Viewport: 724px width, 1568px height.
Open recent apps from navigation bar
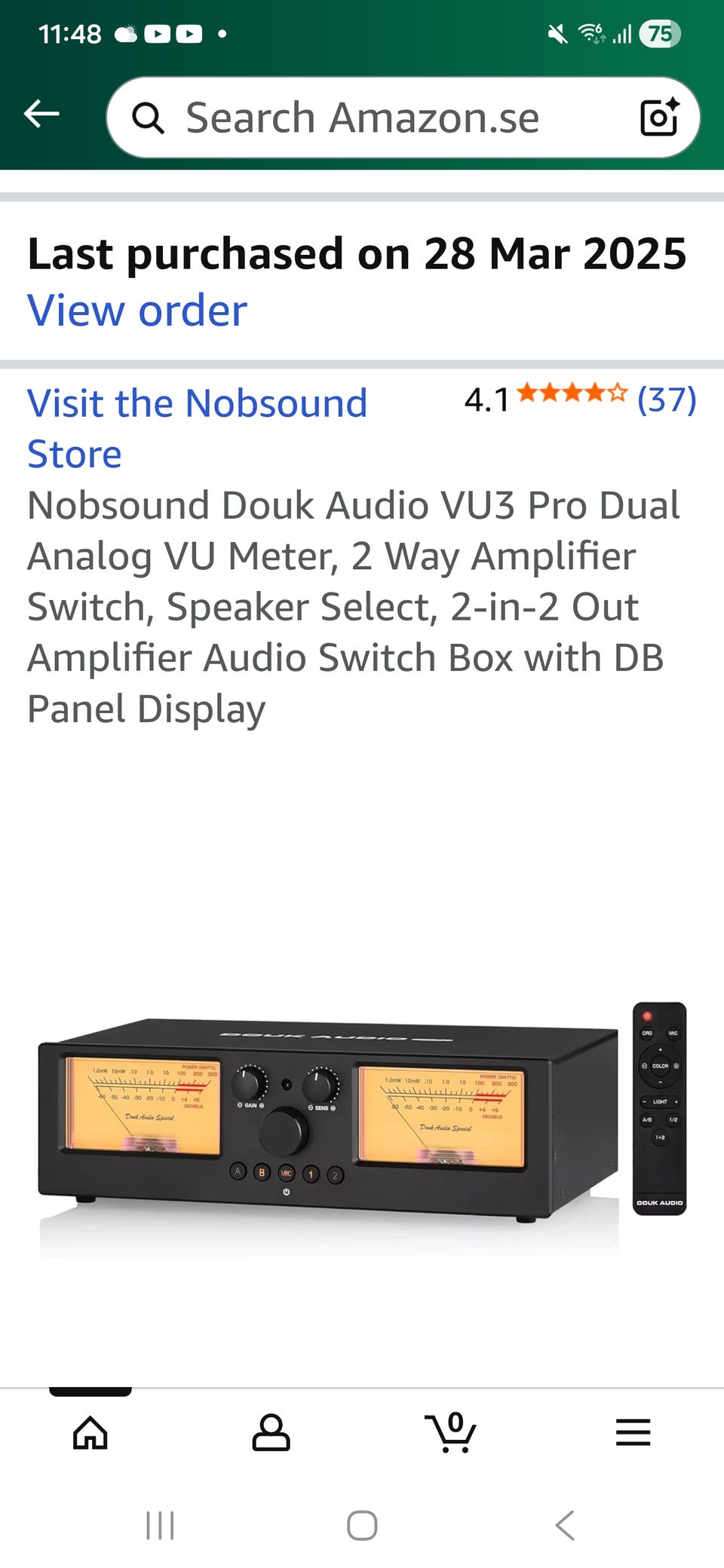[160, 1526]
